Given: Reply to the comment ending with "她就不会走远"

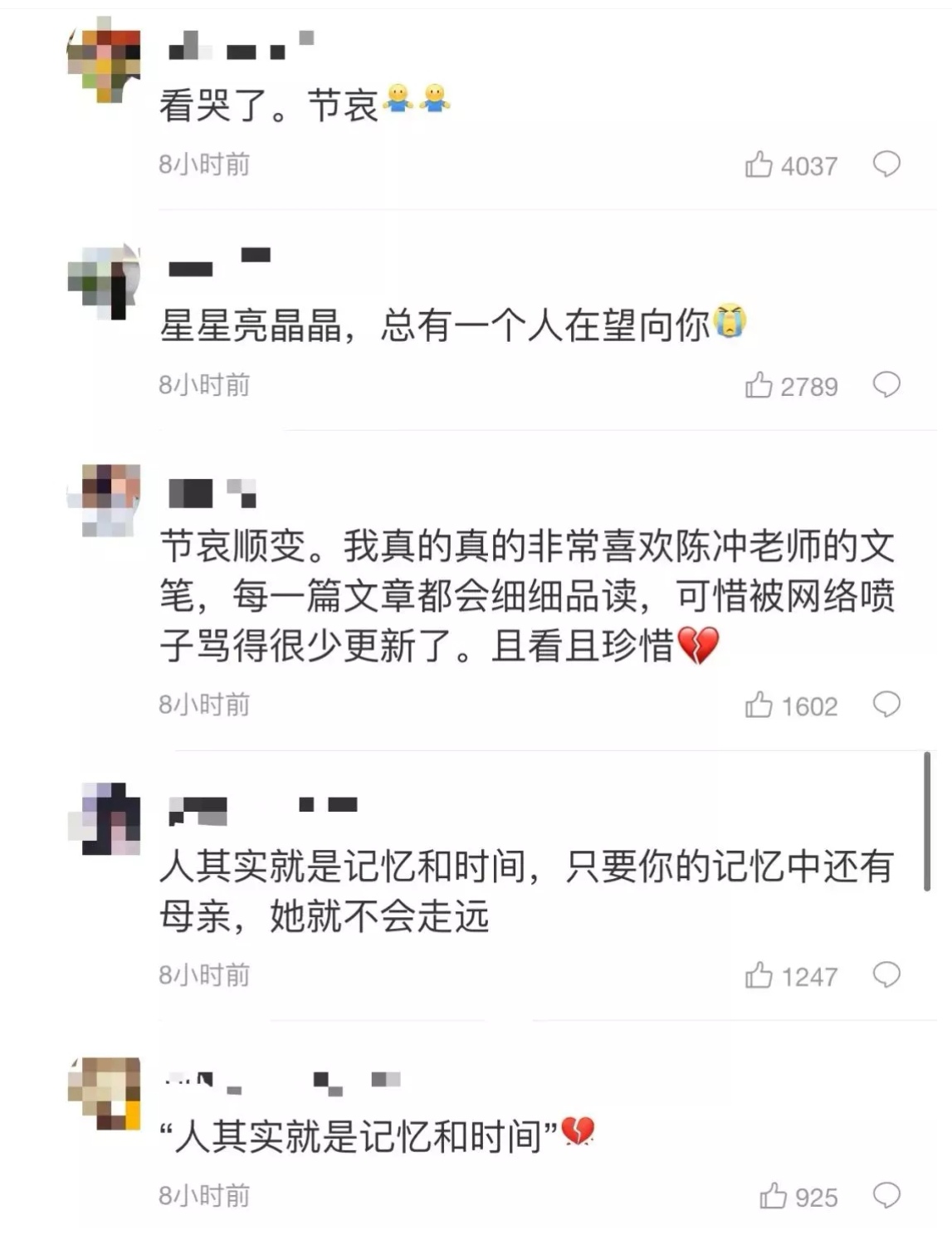Looking at the screenshot, I should pos(886,974).
